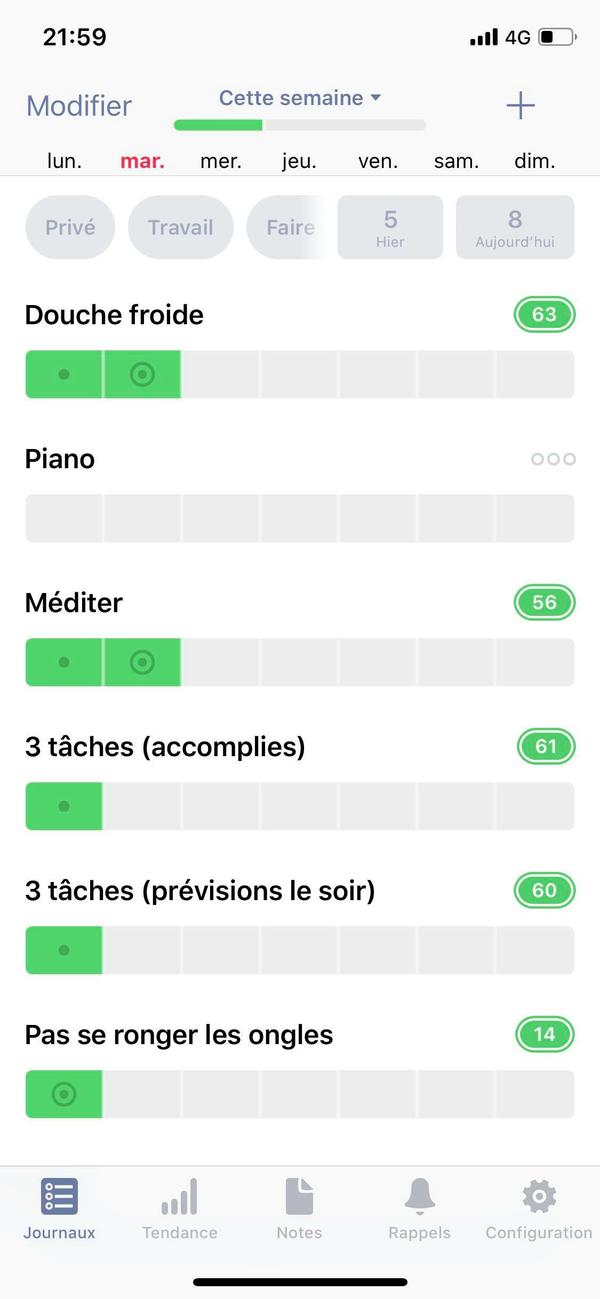Screen dimensions: 600x1299
Task: Open the Douche froide habit
Action: [114, 315]
